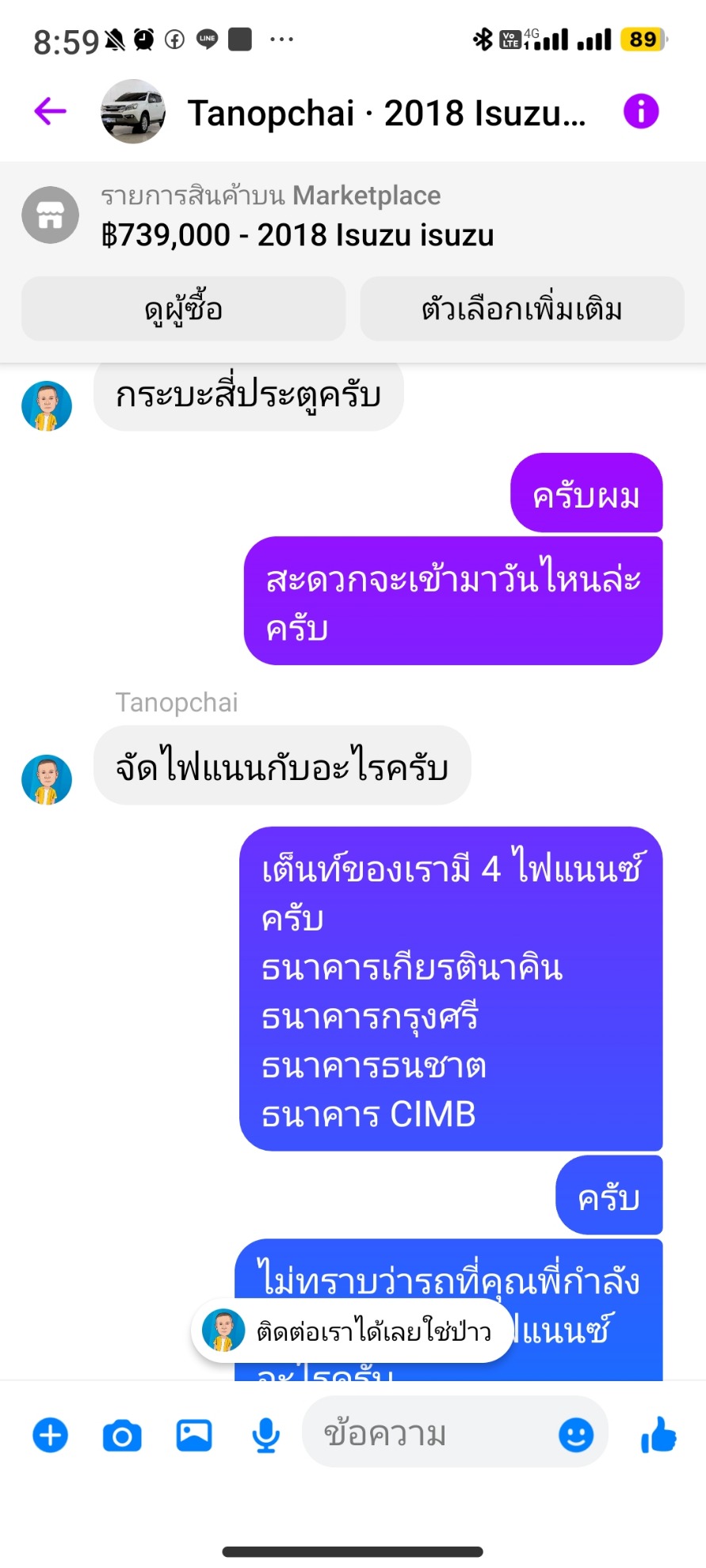The width and height of the screenshot is (706, 1568).
Task: Record a voice message with microphone
Action: click(265, 1435)
